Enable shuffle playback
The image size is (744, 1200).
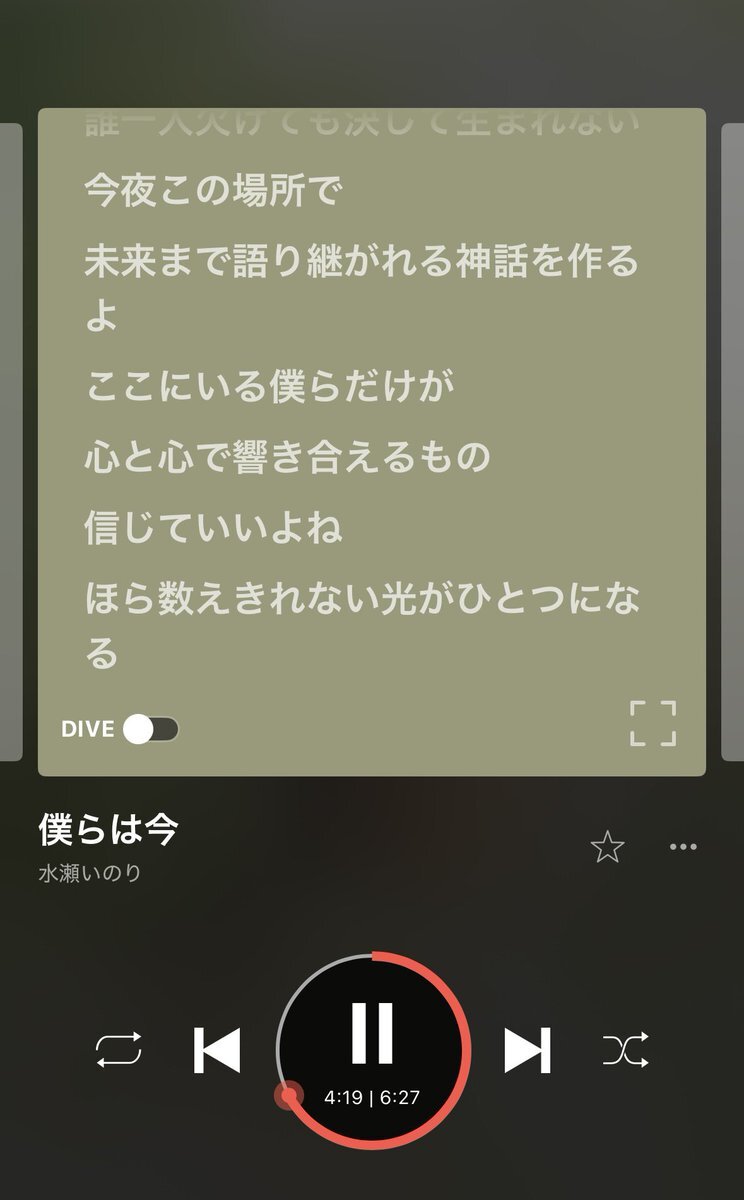tap(626, 1050)
